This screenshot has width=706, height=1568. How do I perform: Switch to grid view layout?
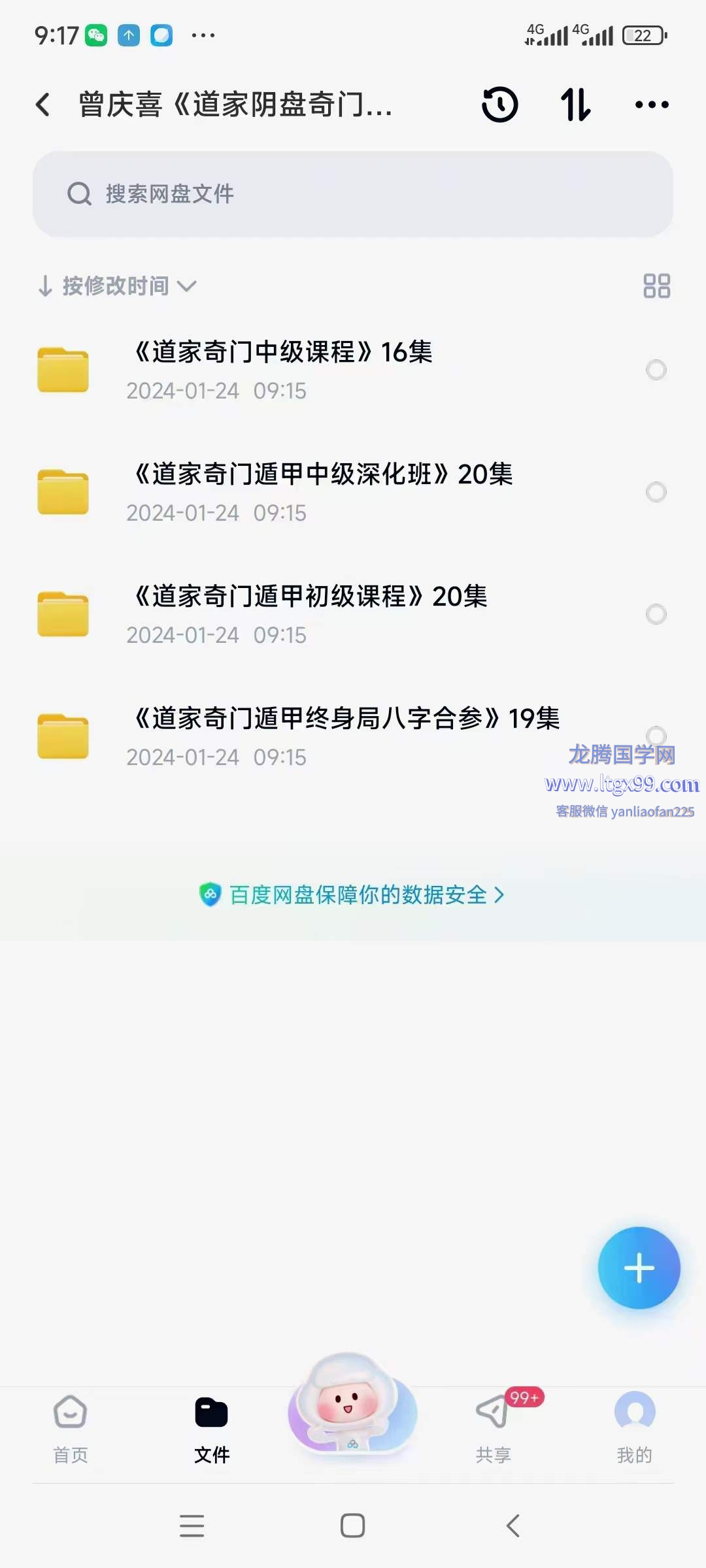pyautogui.click(x=657, y=286)
